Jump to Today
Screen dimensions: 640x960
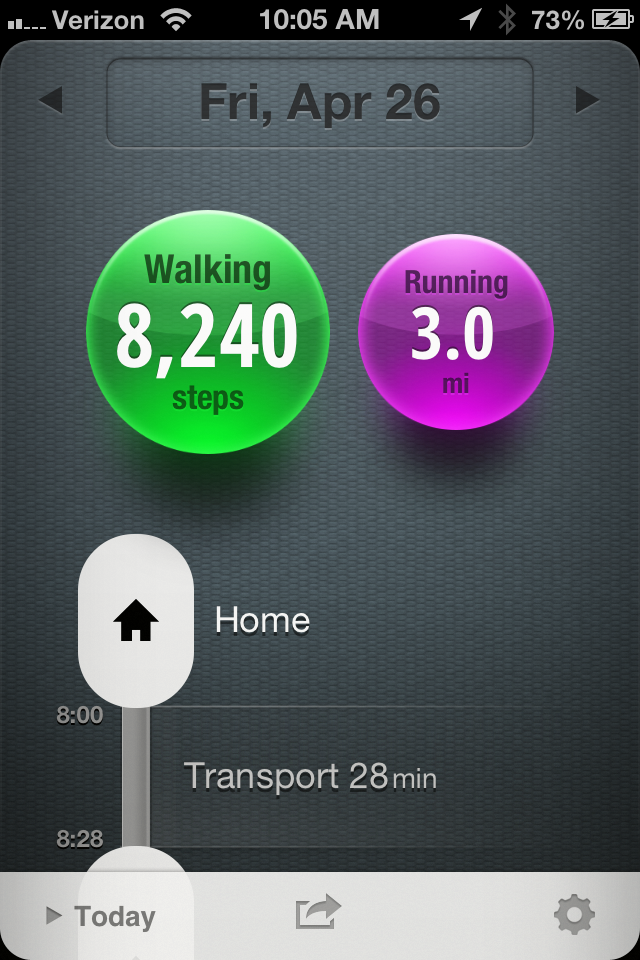(x=102, y=916)
